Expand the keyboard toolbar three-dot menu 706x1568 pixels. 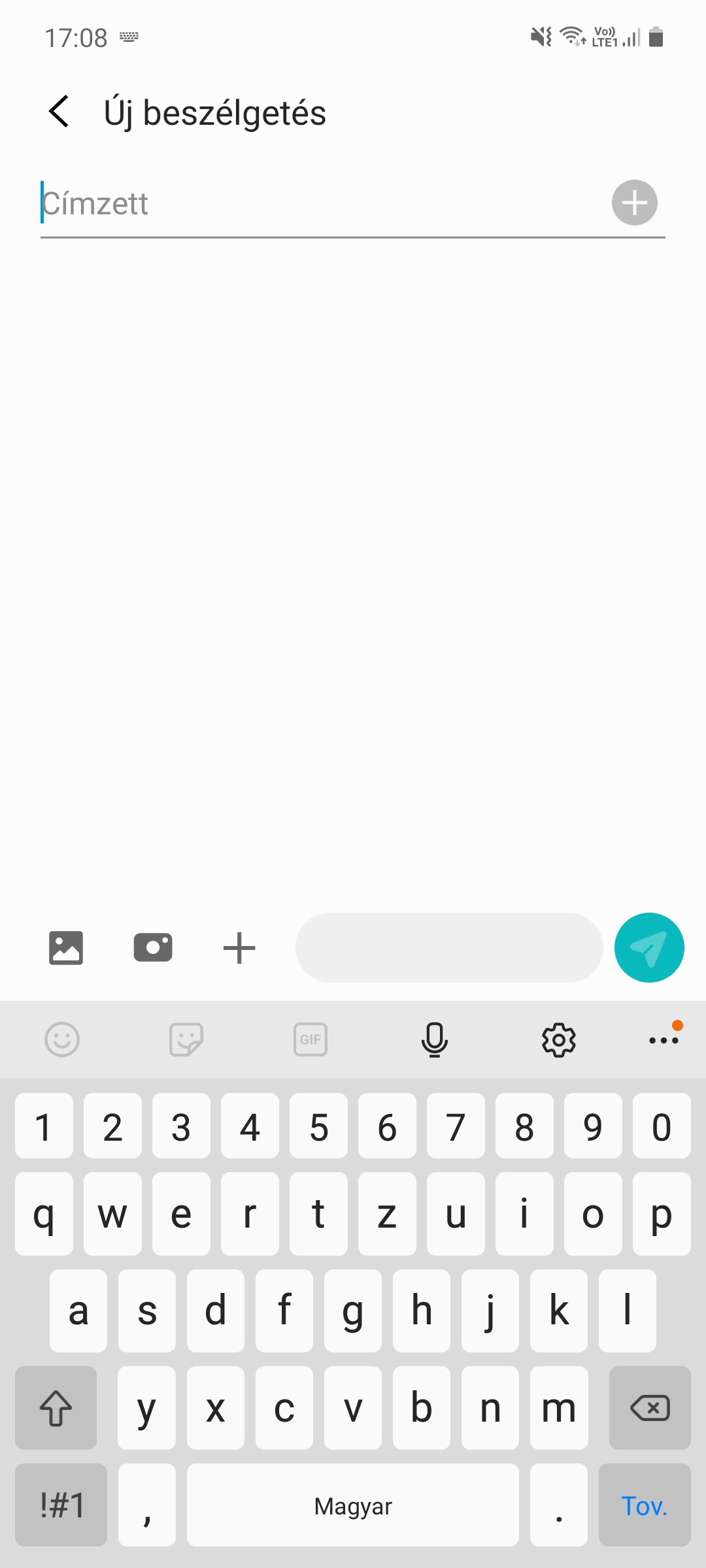(664, 1039)
